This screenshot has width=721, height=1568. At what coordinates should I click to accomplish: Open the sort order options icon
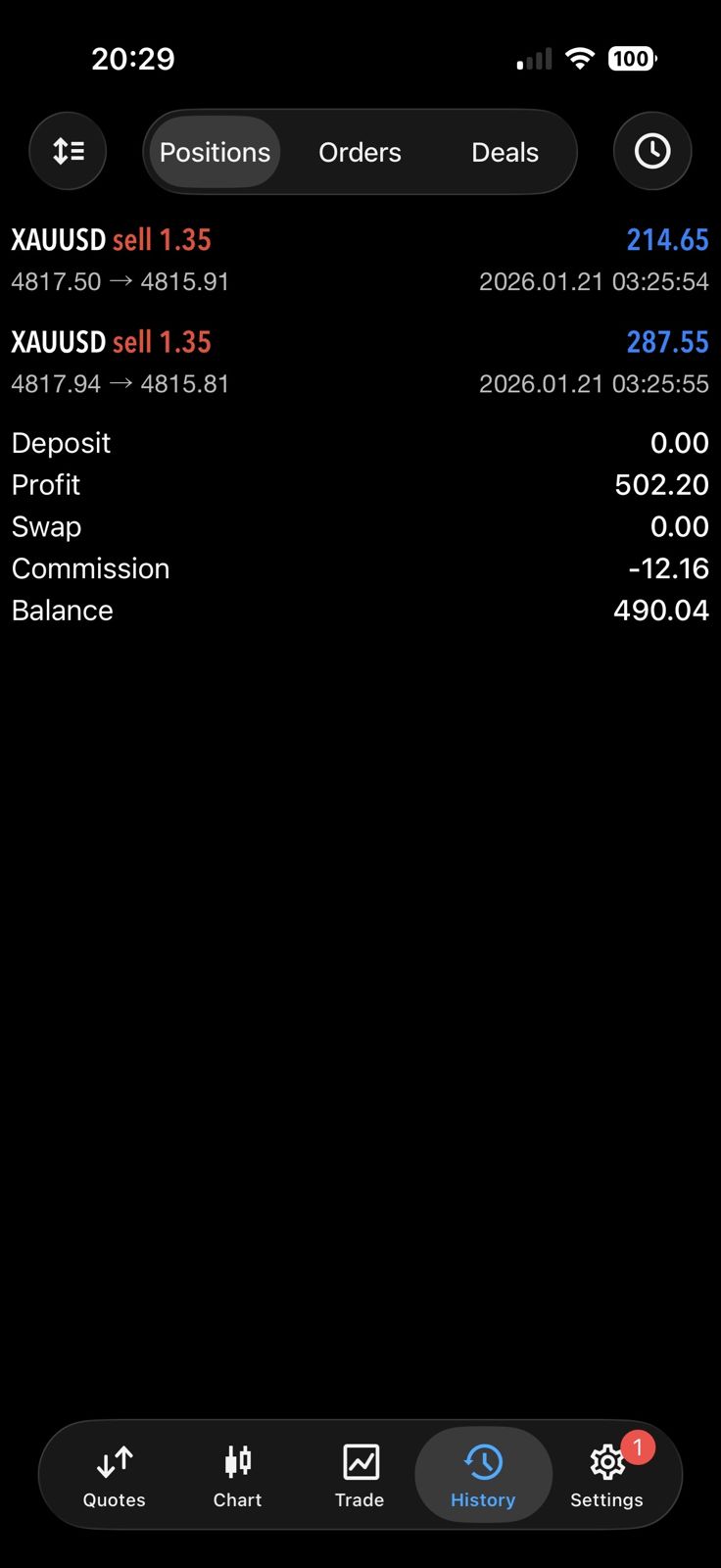click(68, 151)
